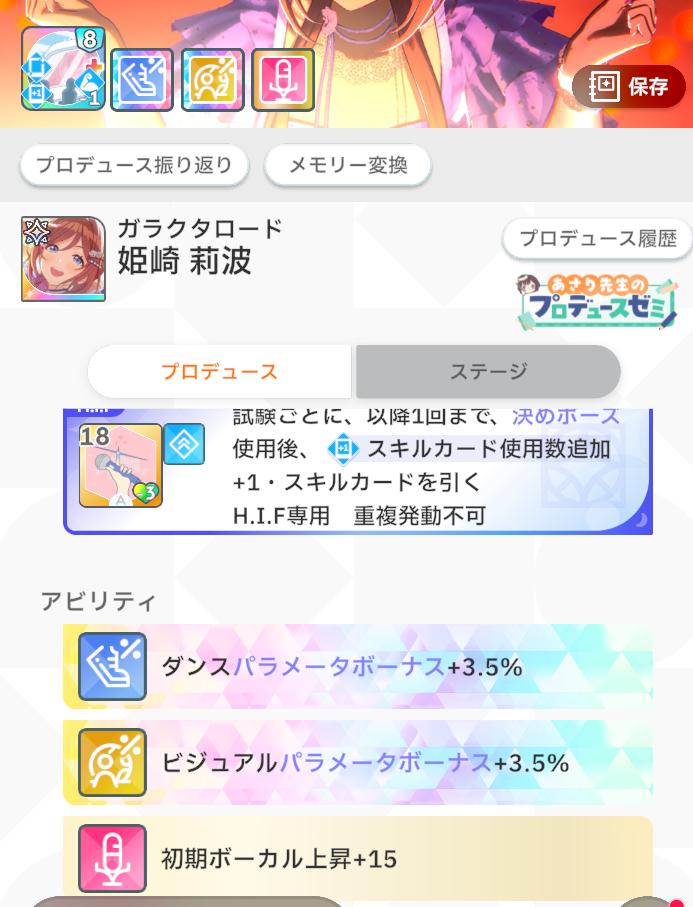Open メモリー変換 memory conversion
Screen dimensions: 693x907
(348, 165)
